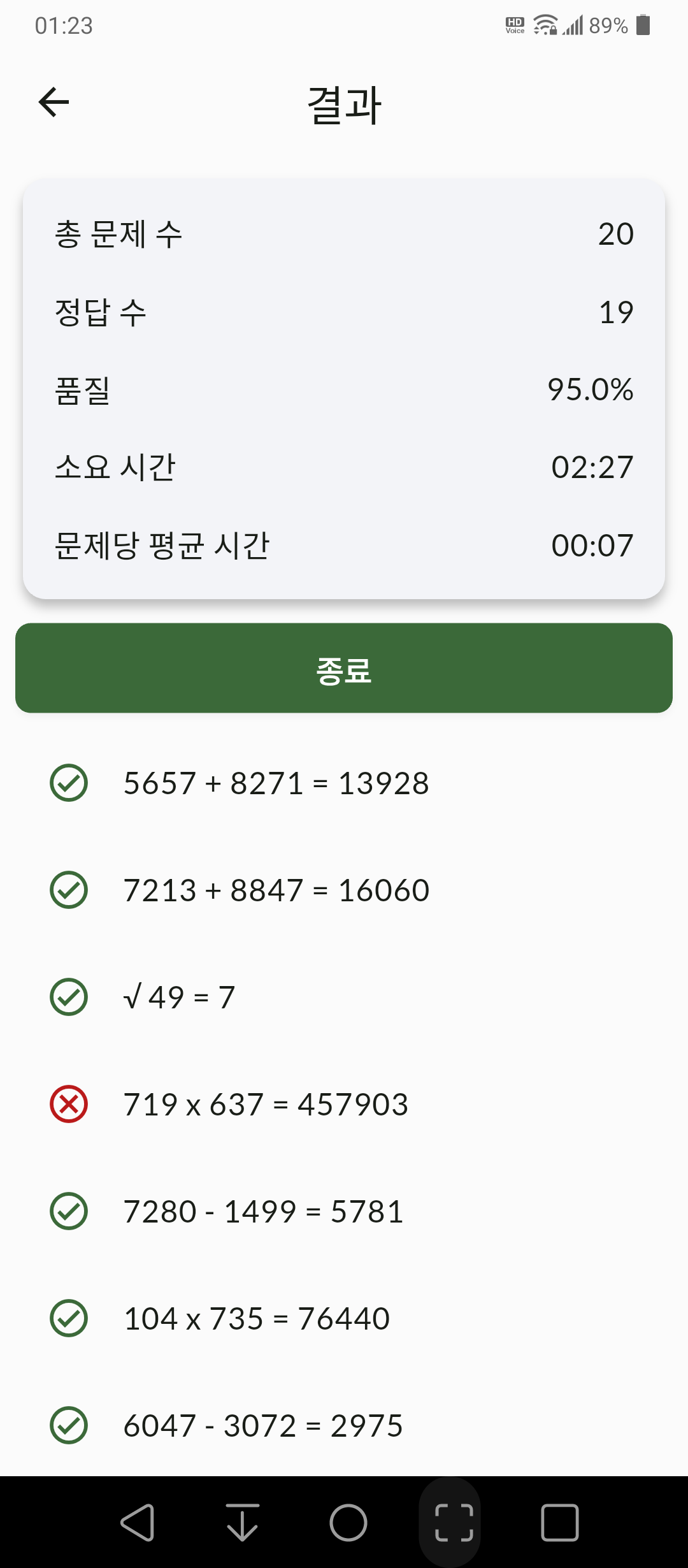Screen dimensions: 688x1568
Task: Go back using the top-left arrow
Action: [54, 102]
